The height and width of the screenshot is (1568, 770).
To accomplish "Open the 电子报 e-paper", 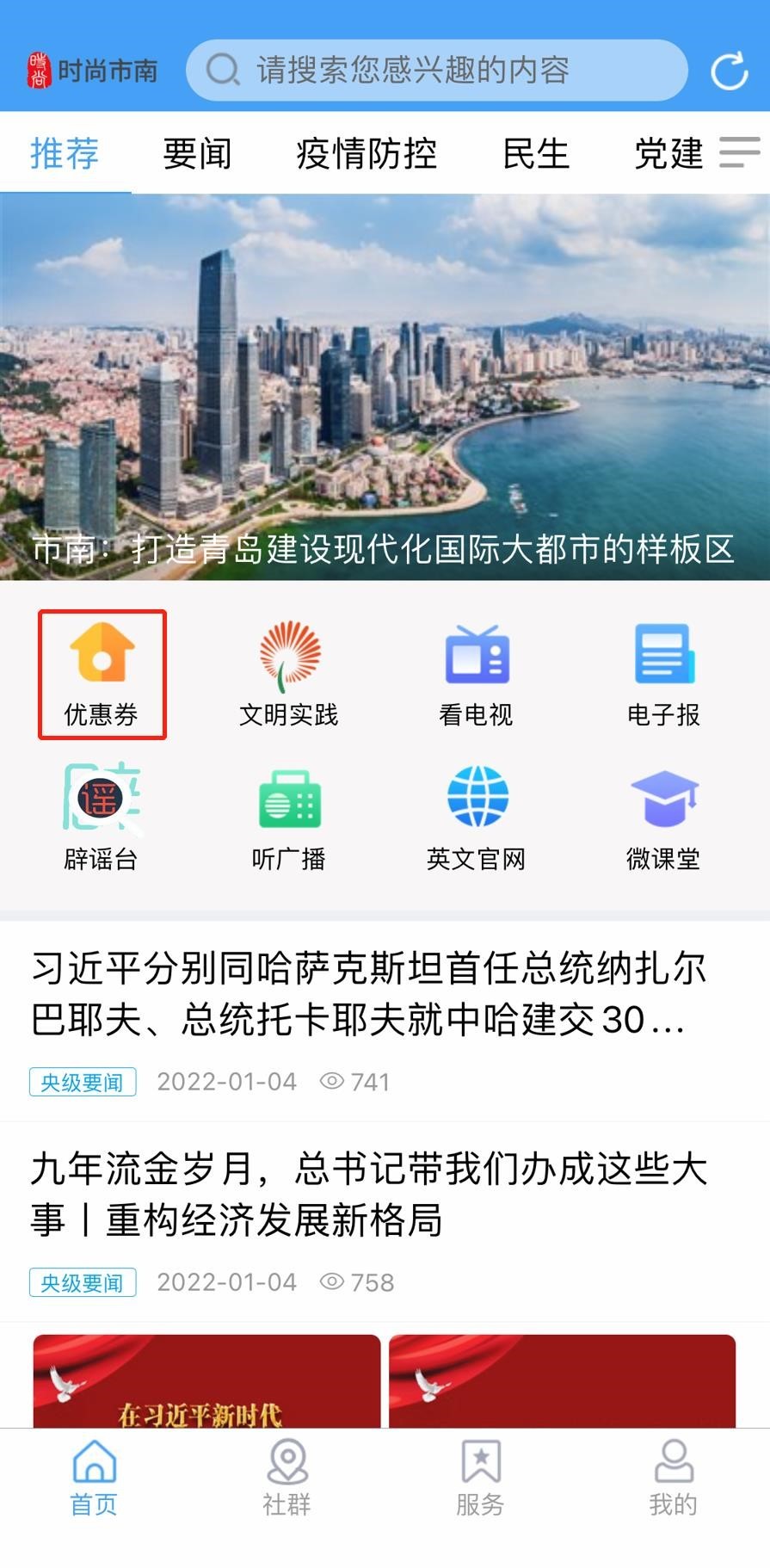I will point(663,674).
